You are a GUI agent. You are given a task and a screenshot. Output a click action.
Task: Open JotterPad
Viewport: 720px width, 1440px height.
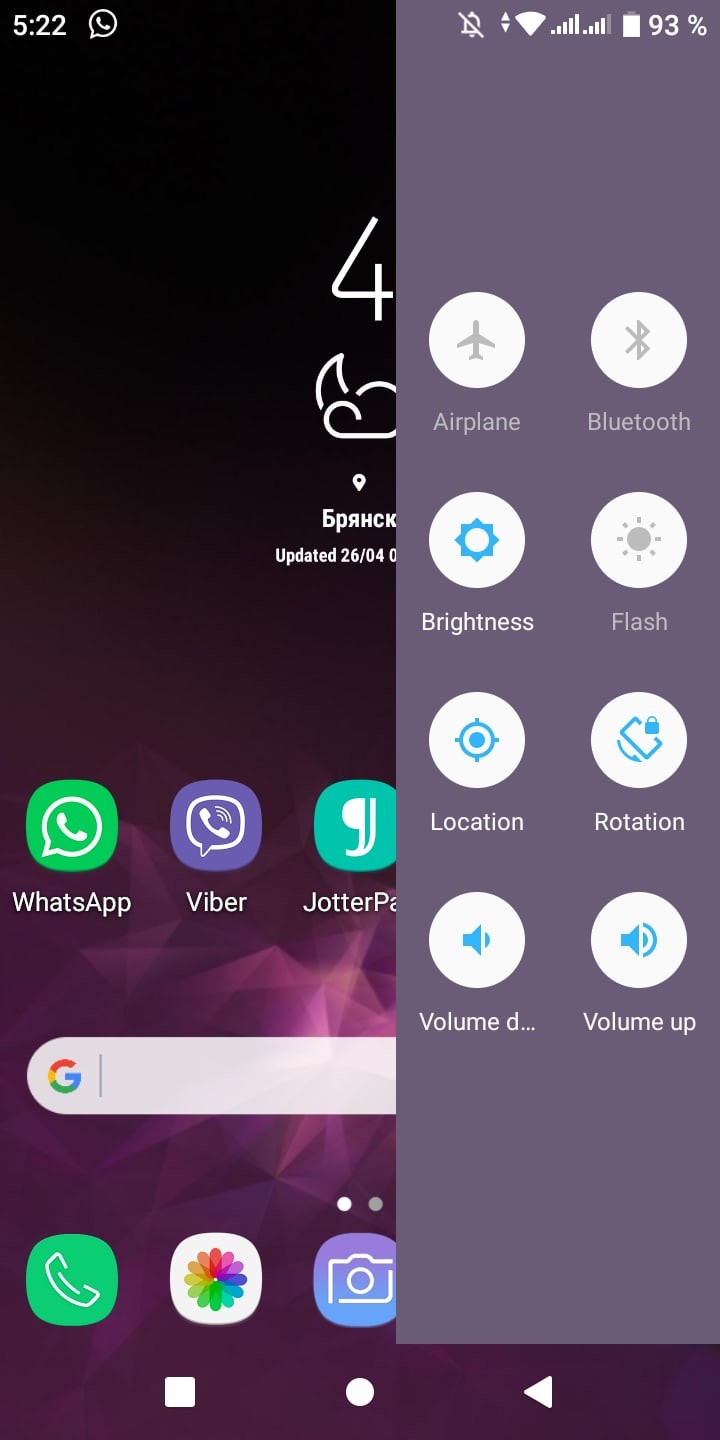357,827
